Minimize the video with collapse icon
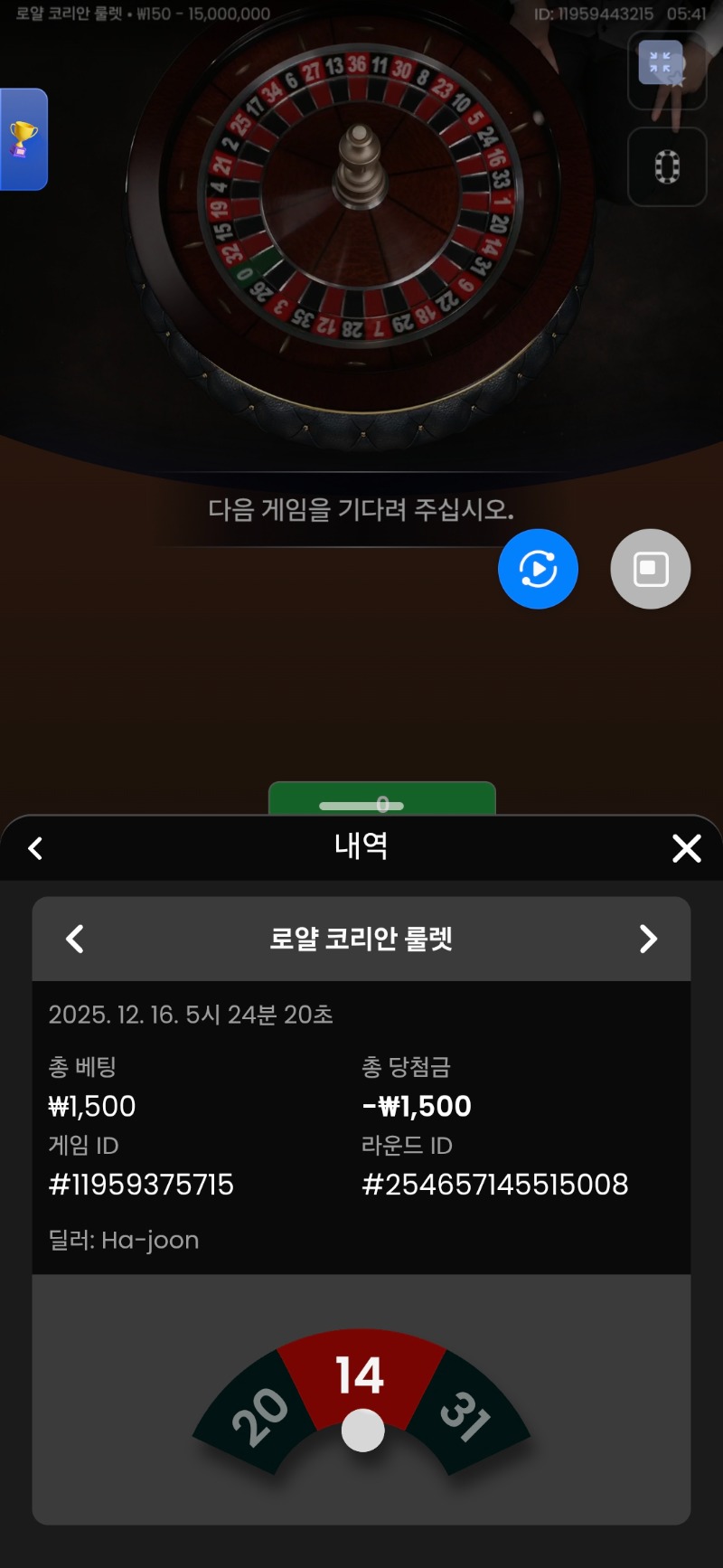Image resolution: width=723 pixels, height=1568 pixels. tap(662, 63)
